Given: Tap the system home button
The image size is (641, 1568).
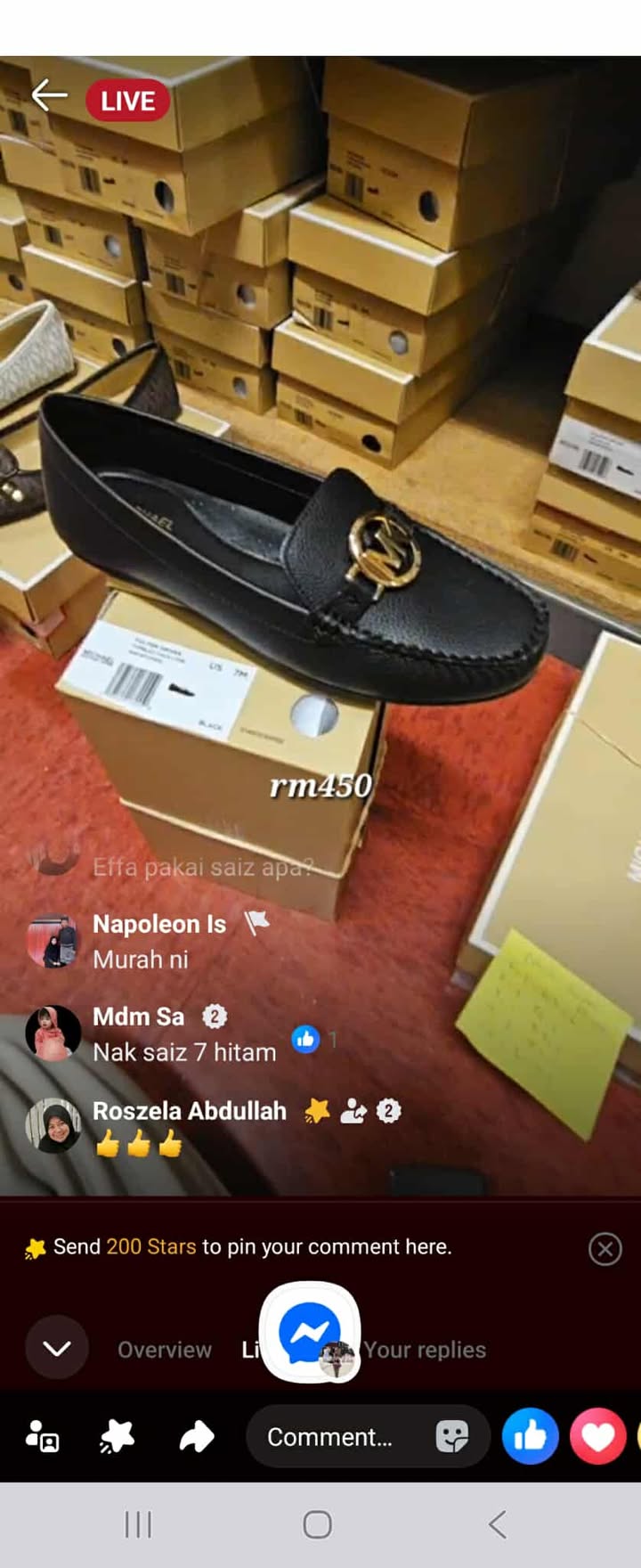Looking at the screenshot, I should (x=318, y=1524).
